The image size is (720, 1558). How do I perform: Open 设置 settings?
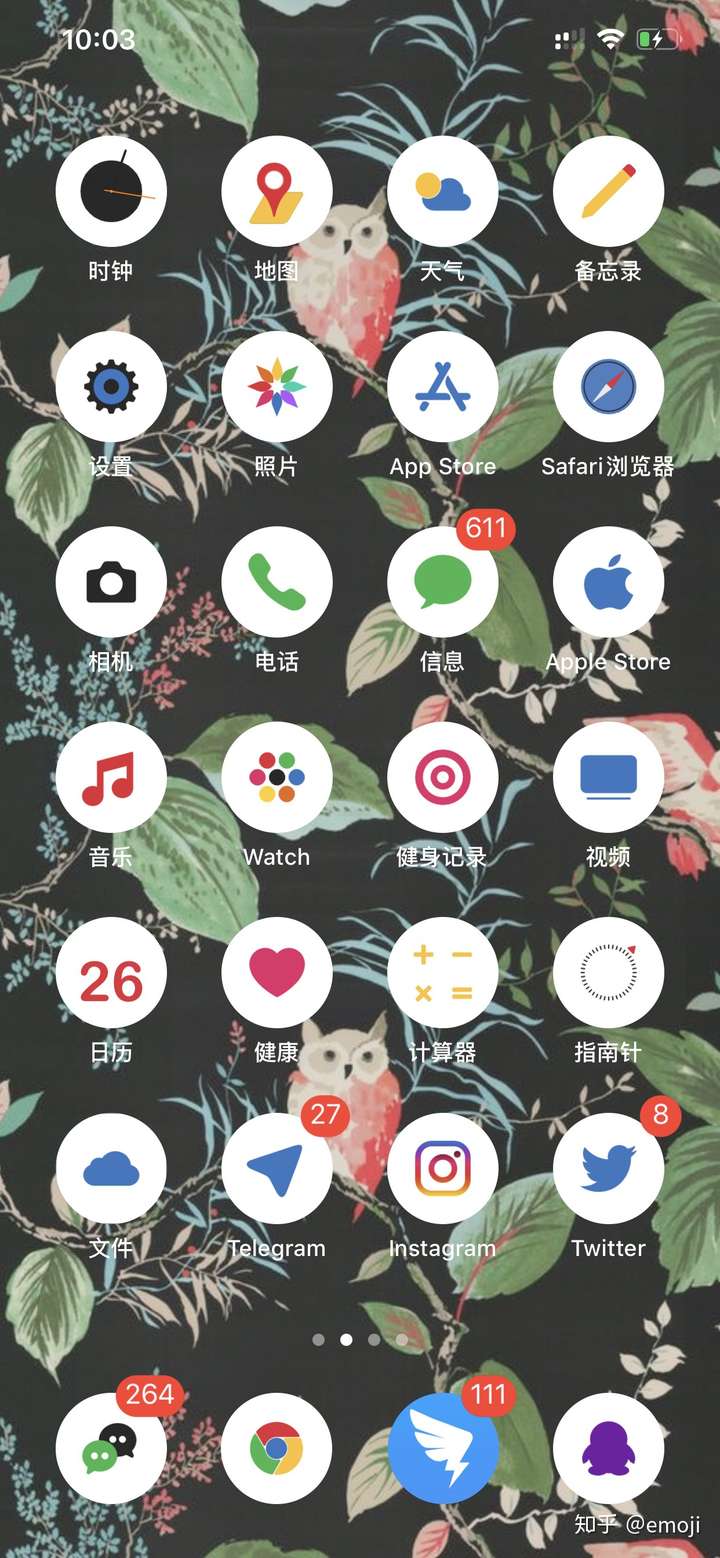pos(110,386)
